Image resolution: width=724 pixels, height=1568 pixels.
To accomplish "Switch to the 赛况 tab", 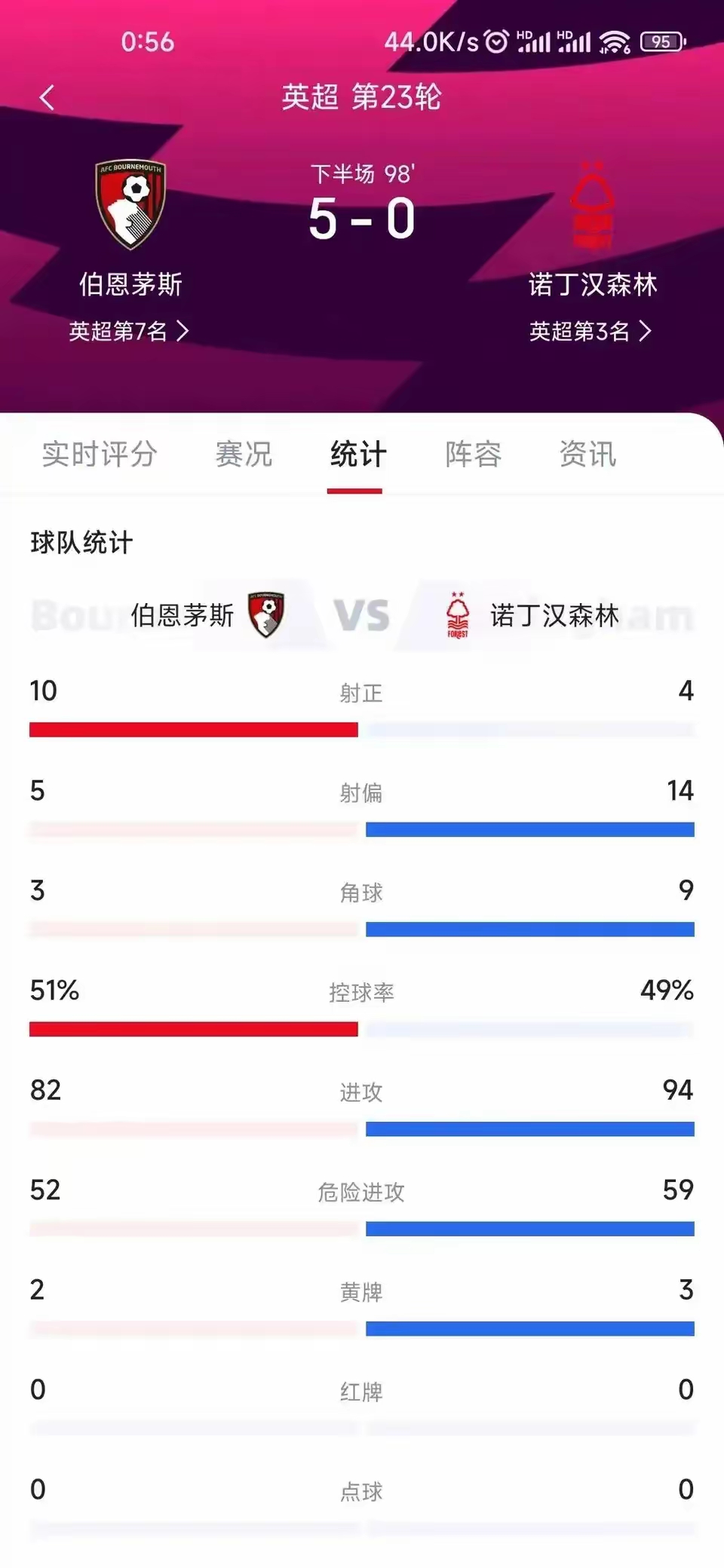I will pyautogui.click(x=244, y=454).
